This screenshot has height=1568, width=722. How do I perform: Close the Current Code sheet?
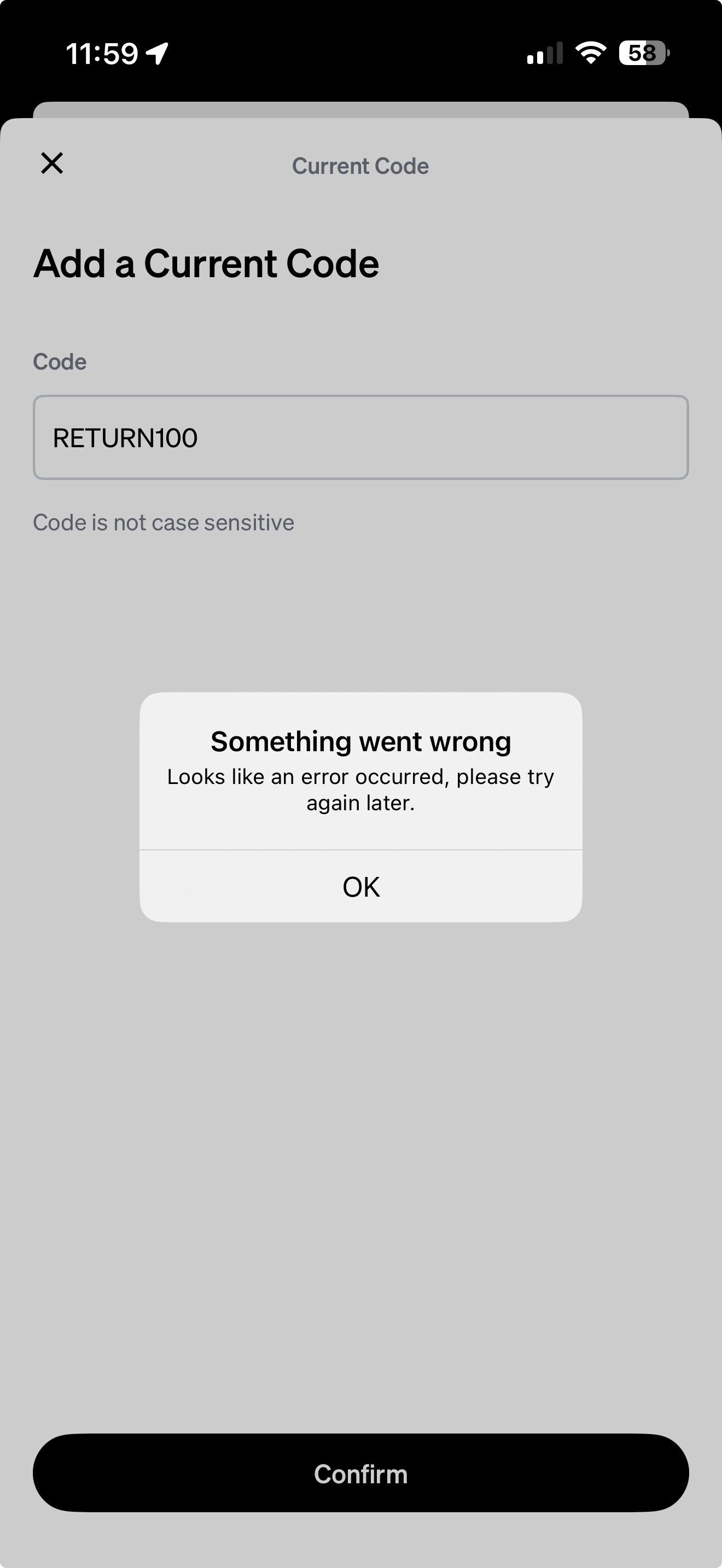[52, 163]
